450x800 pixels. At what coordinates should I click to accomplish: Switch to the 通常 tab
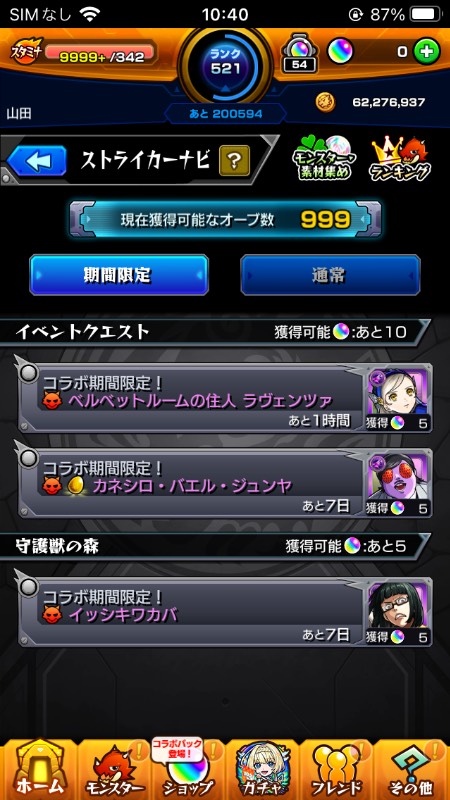(330, 275)
